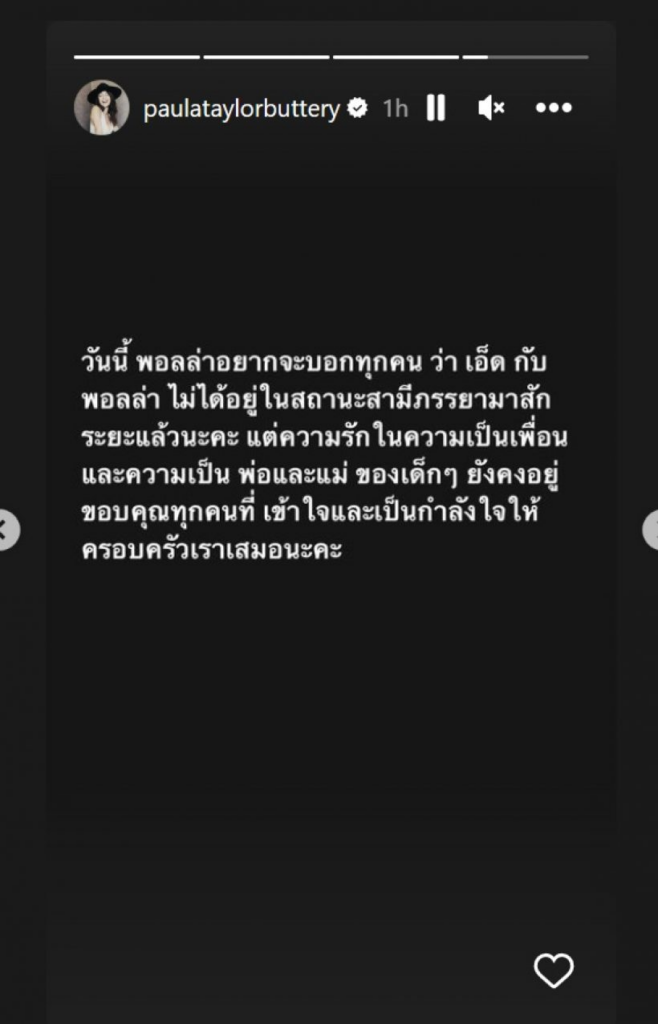Pause the story playback
The height and width of the screenshot is (1024, 658).
(x=435, y=108)
